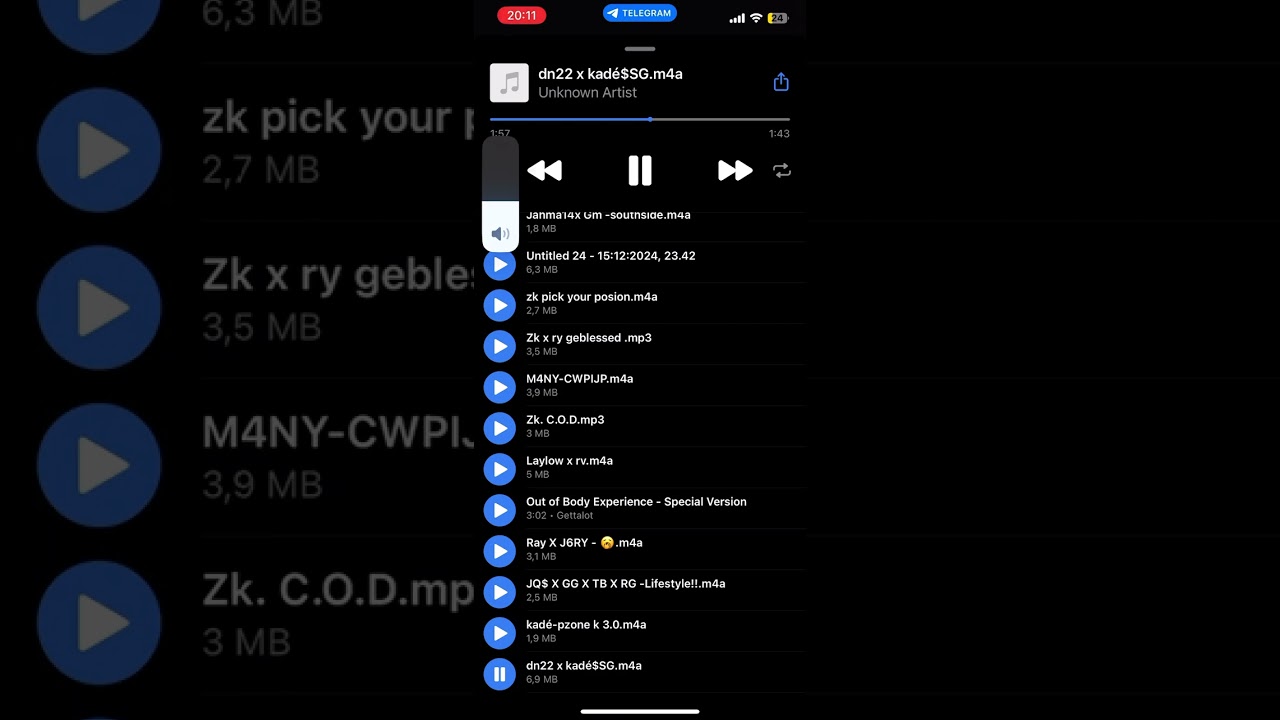Image resolution: width=1280 pixels, height=720 pixels.
Task: Tap the playback progress bar to seek
Action: click(x=700, y=119)
